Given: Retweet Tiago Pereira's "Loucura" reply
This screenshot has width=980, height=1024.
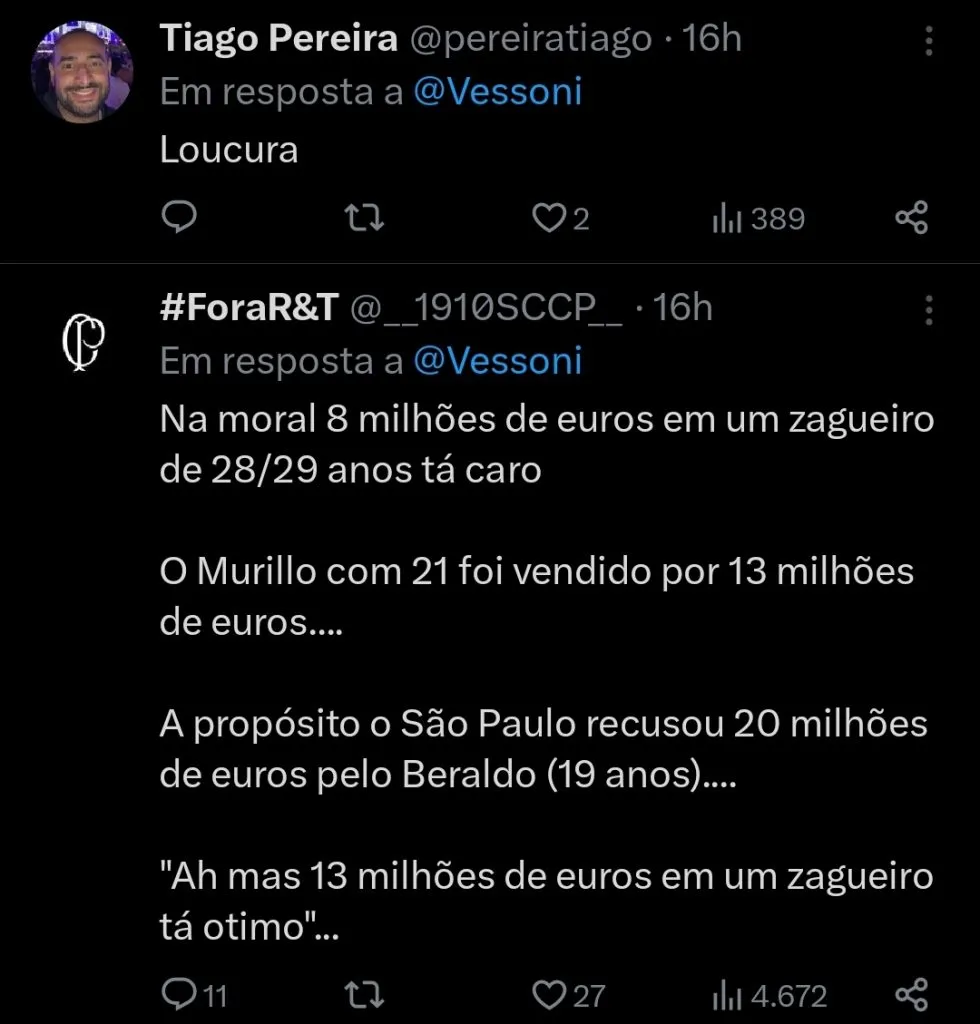Looking at the screenshot, I should point(364,217).
